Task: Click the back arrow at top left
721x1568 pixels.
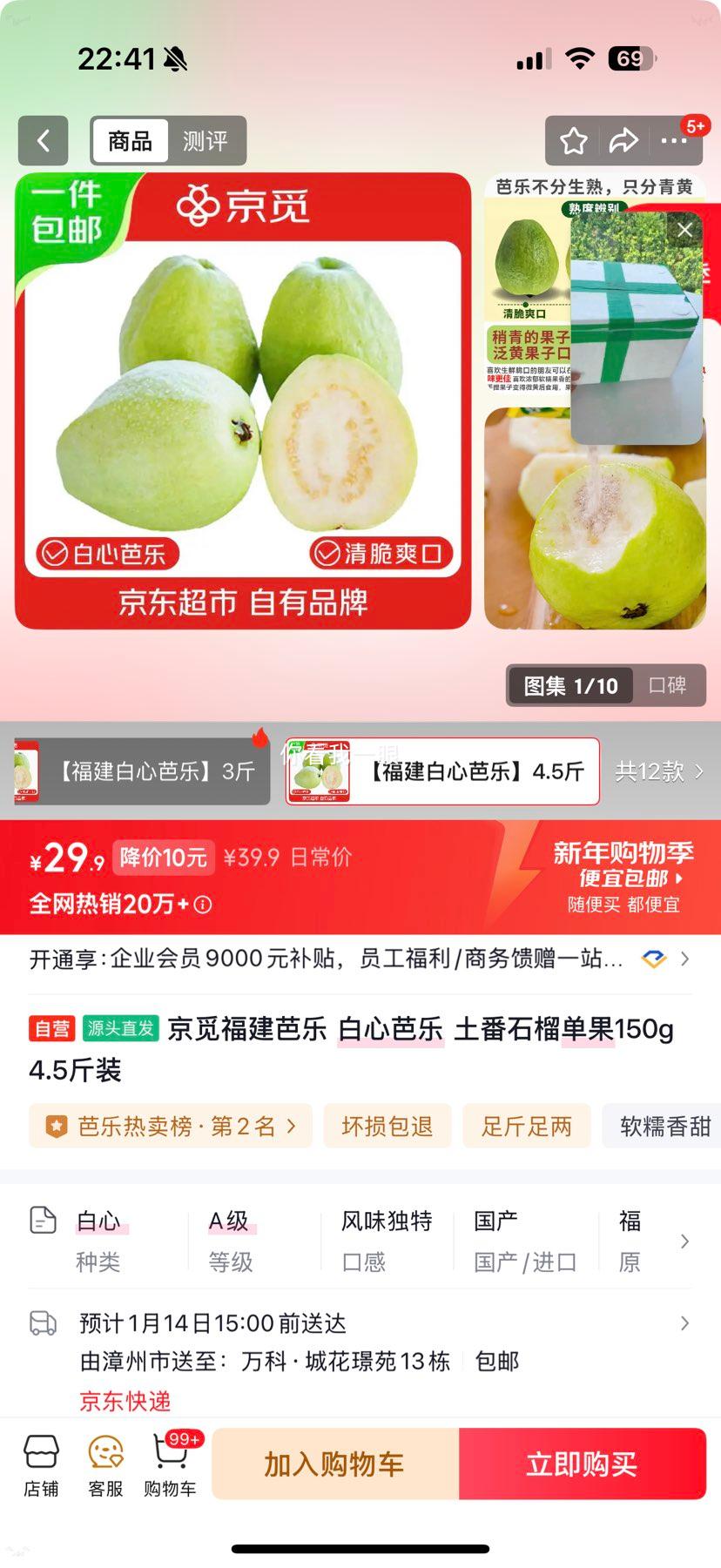Action: (x=43, y=140)
